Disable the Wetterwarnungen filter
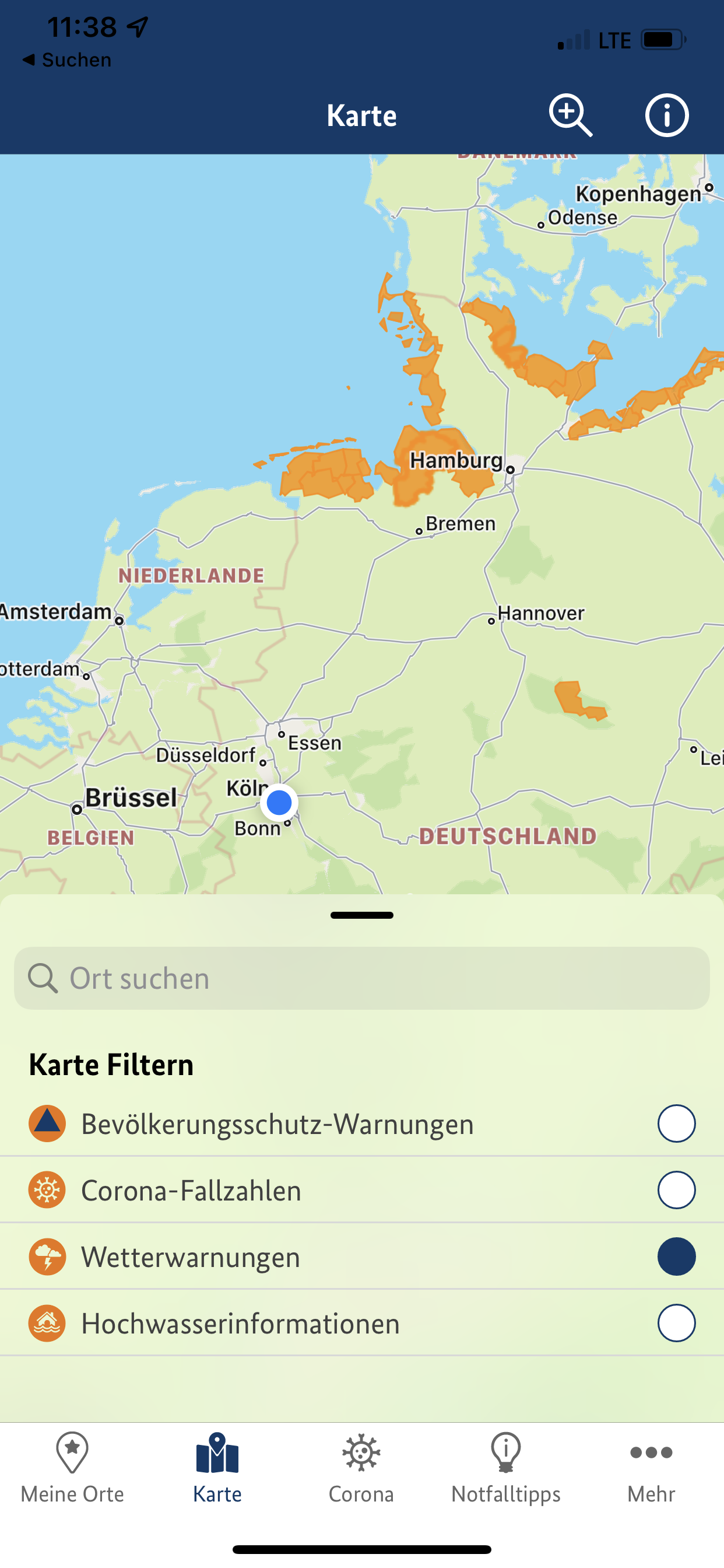Screen dimensions: 724x1568 coord(676,1256)
